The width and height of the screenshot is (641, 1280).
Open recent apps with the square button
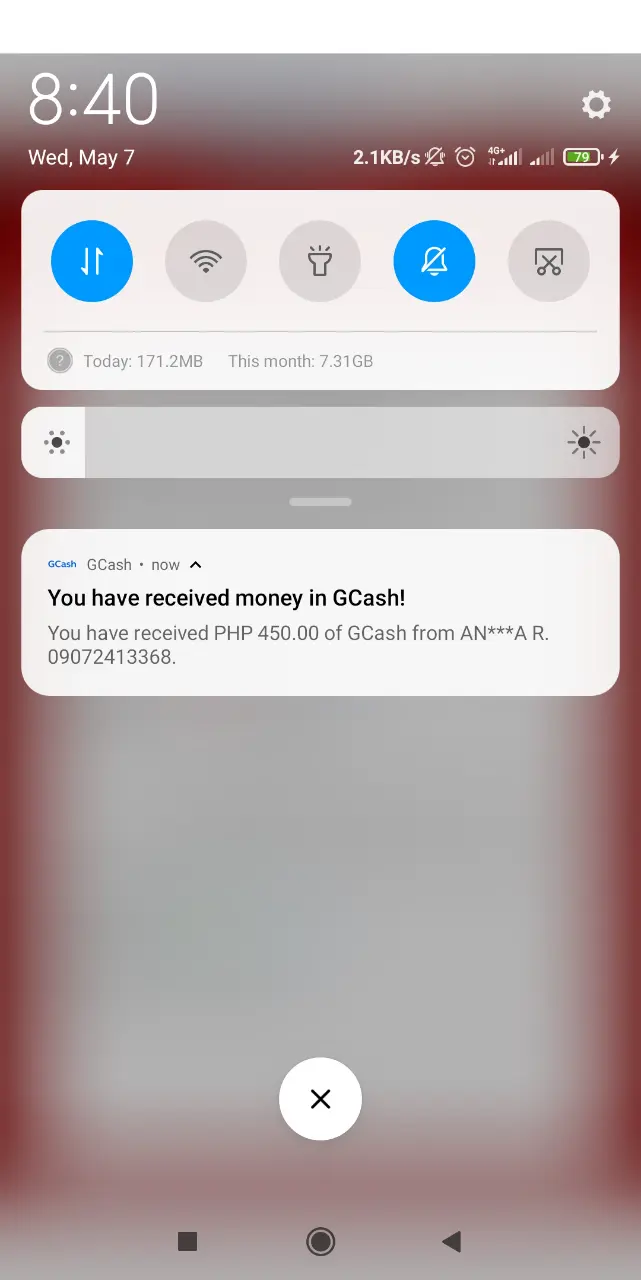(187, 1242)
